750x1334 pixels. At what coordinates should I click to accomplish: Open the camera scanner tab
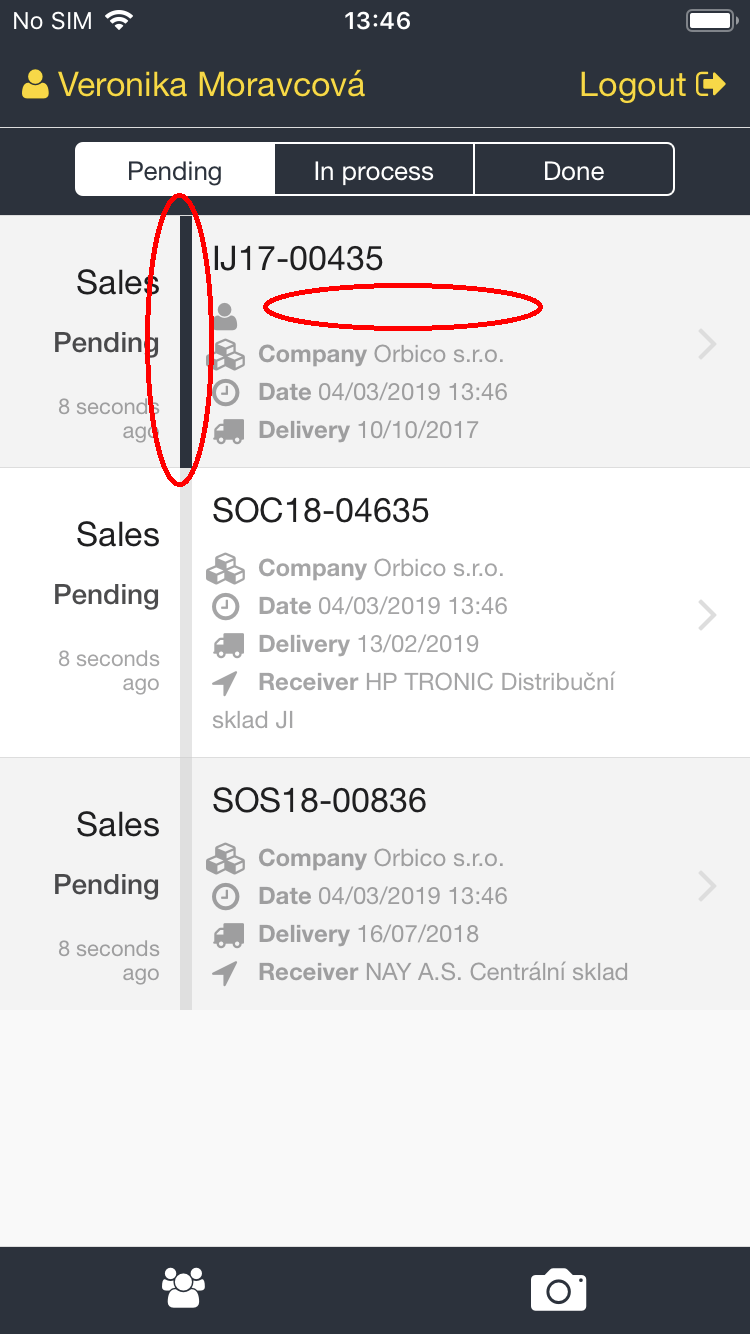(x=558, y=1290)
